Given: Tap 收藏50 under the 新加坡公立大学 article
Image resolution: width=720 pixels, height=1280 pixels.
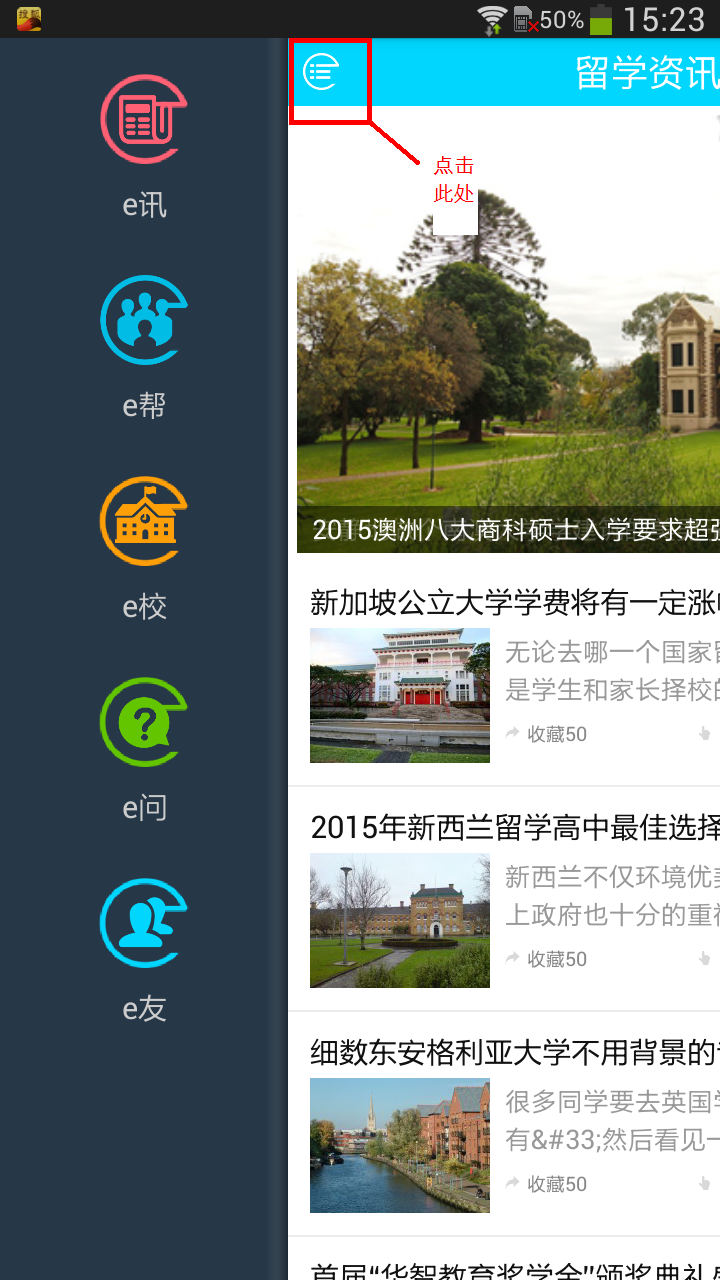Looking at the screenshot, I should pos(547,734).
